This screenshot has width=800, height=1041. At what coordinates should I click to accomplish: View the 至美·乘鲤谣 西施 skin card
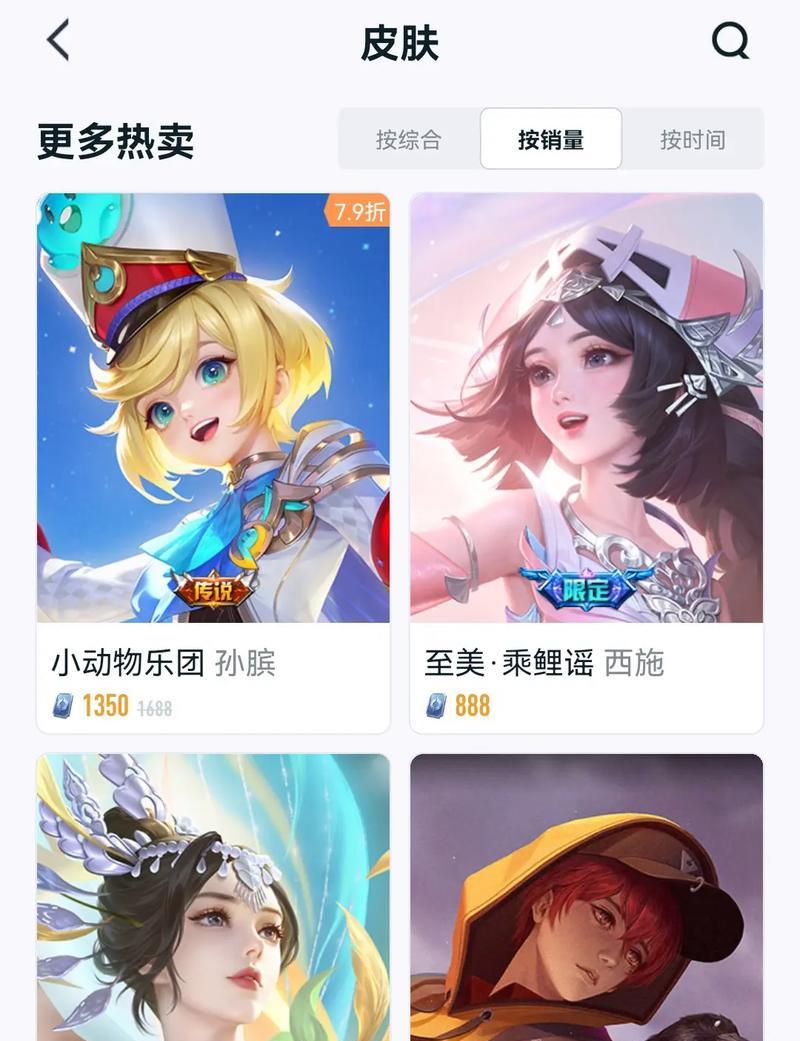[586, 460]
